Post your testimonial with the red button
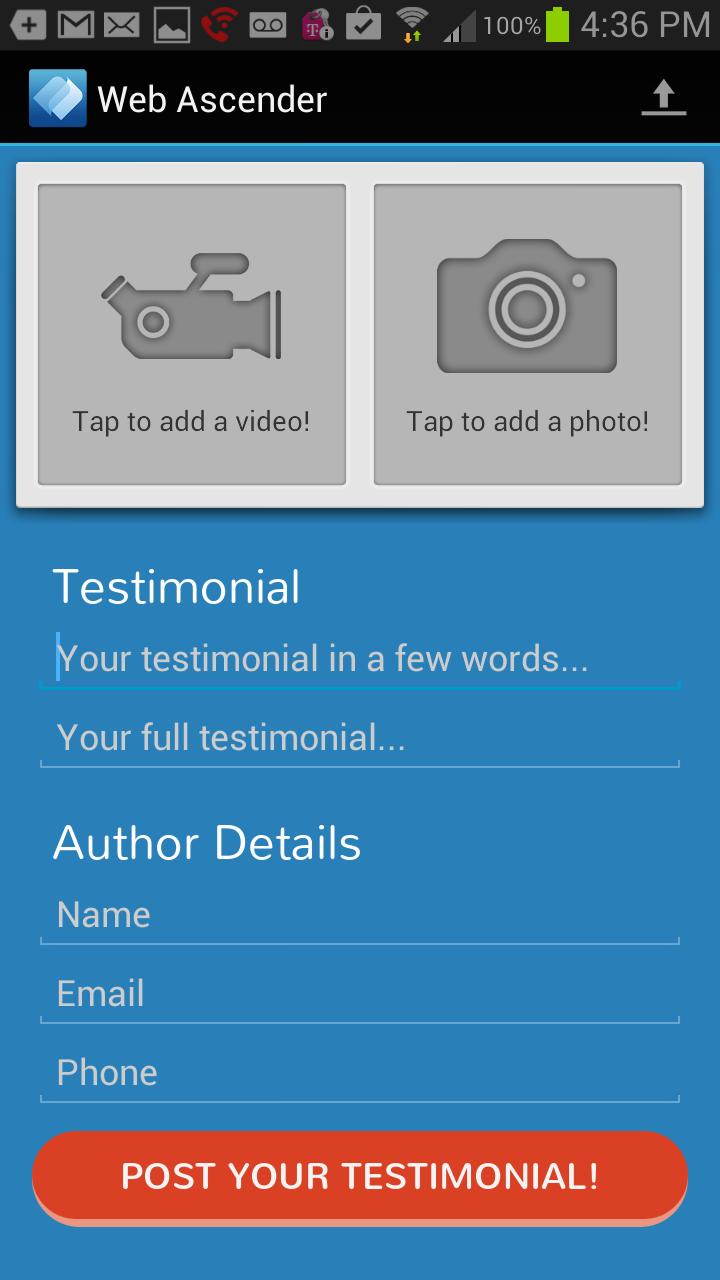 360,1176
